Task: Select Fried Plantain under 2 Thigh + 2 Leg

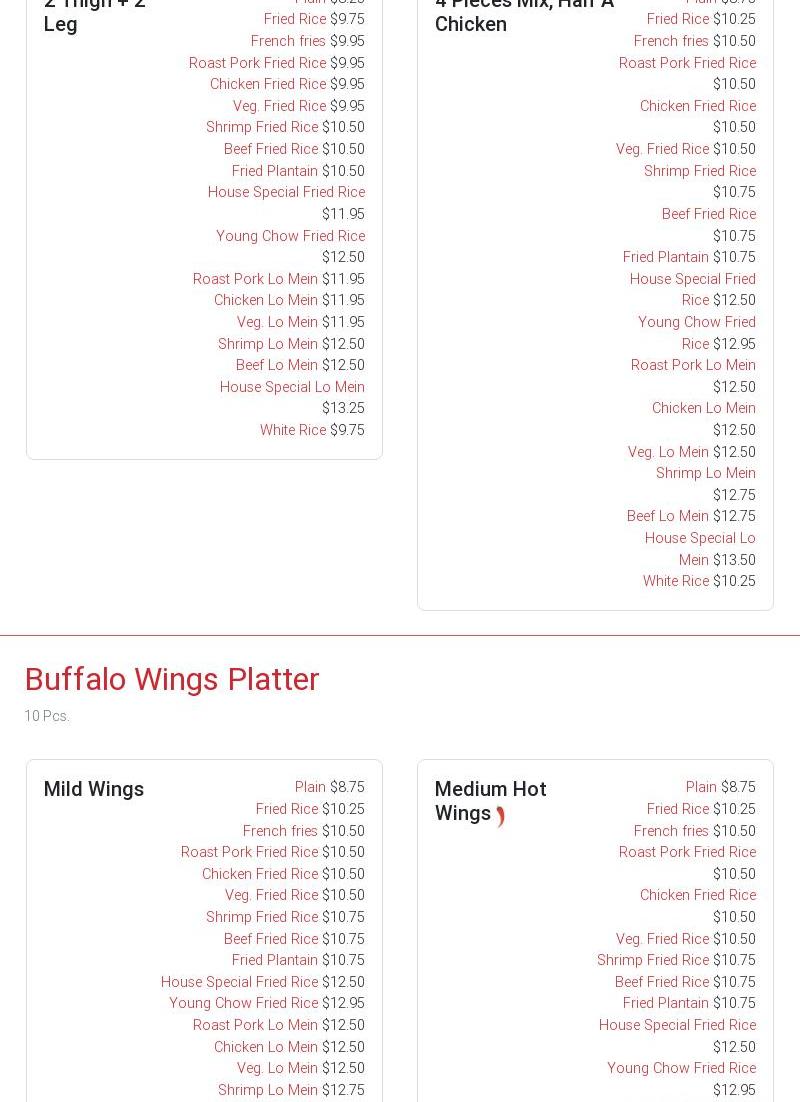Action: (274, 171)
